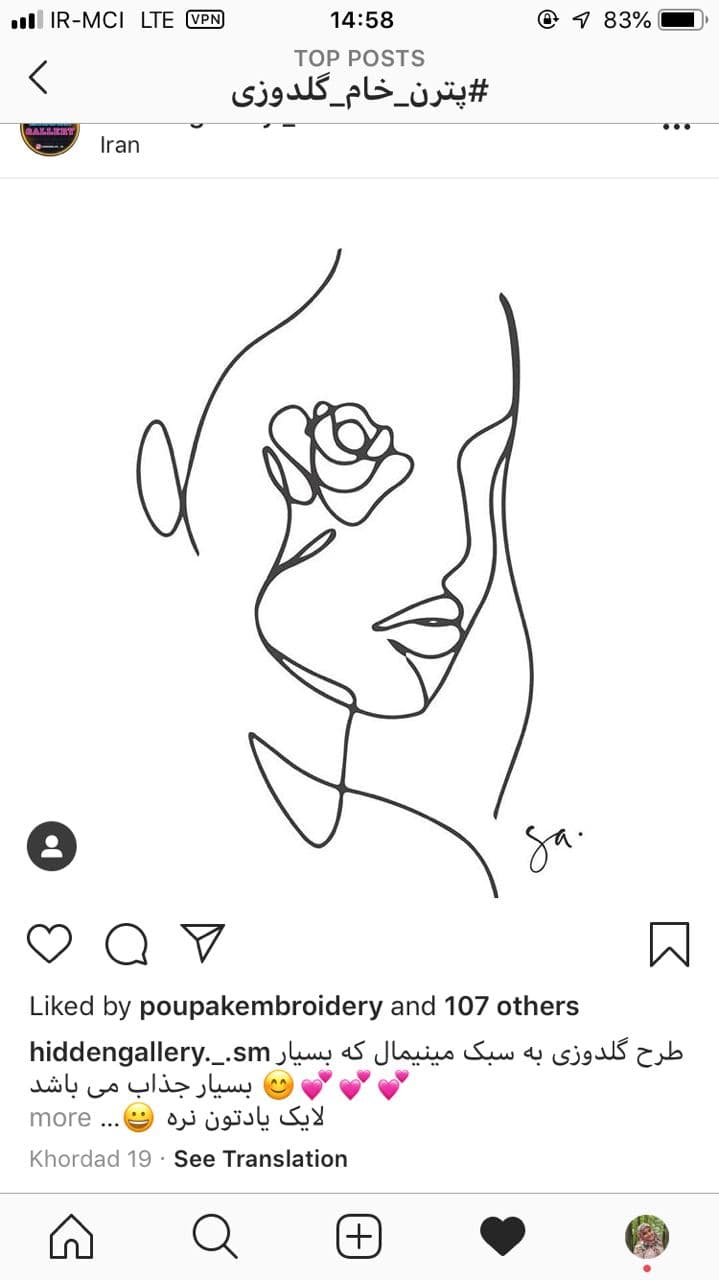Expand the caption with more
Viewport: 719px width, 1280px height.
pos(60,1118)
